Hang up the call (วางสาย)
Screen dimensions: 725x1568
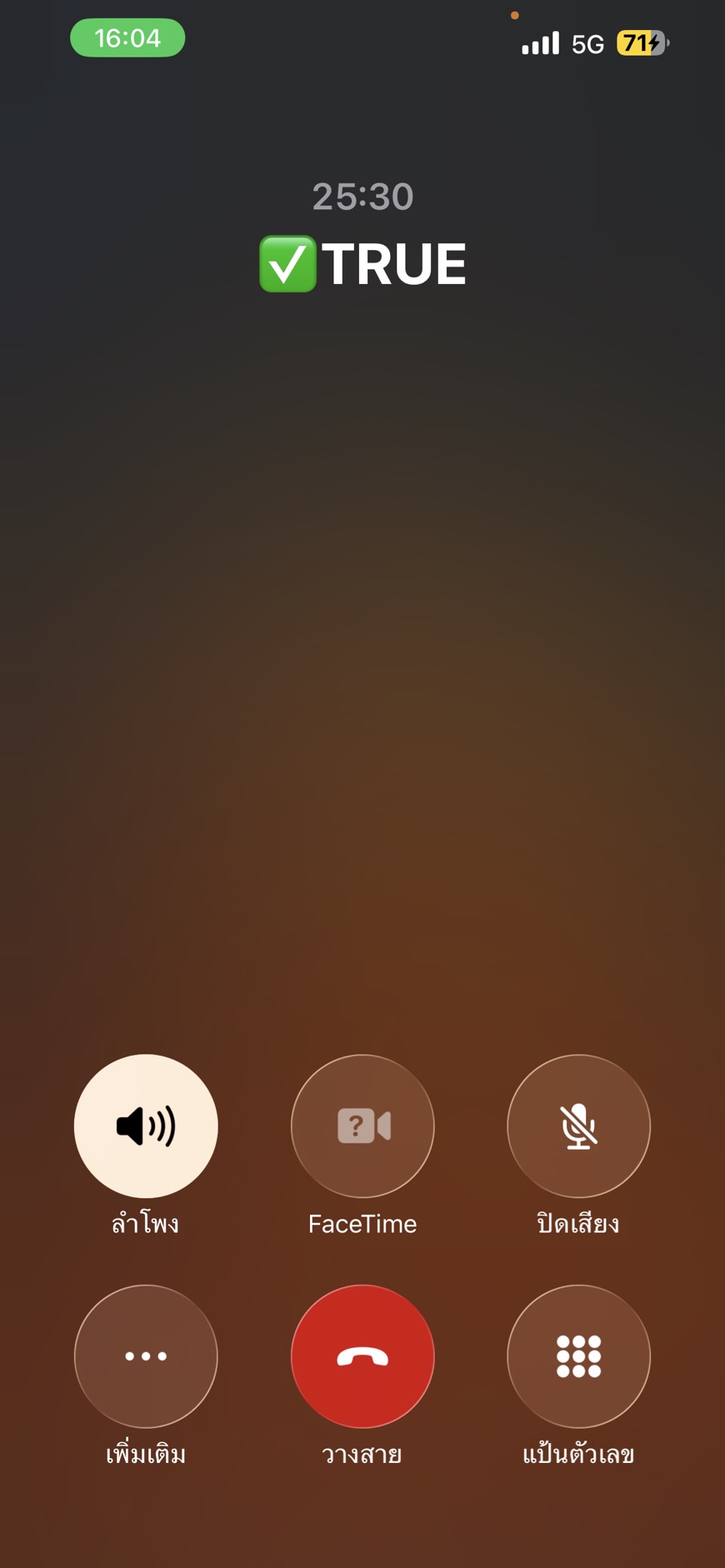[x=362, y=1356]
